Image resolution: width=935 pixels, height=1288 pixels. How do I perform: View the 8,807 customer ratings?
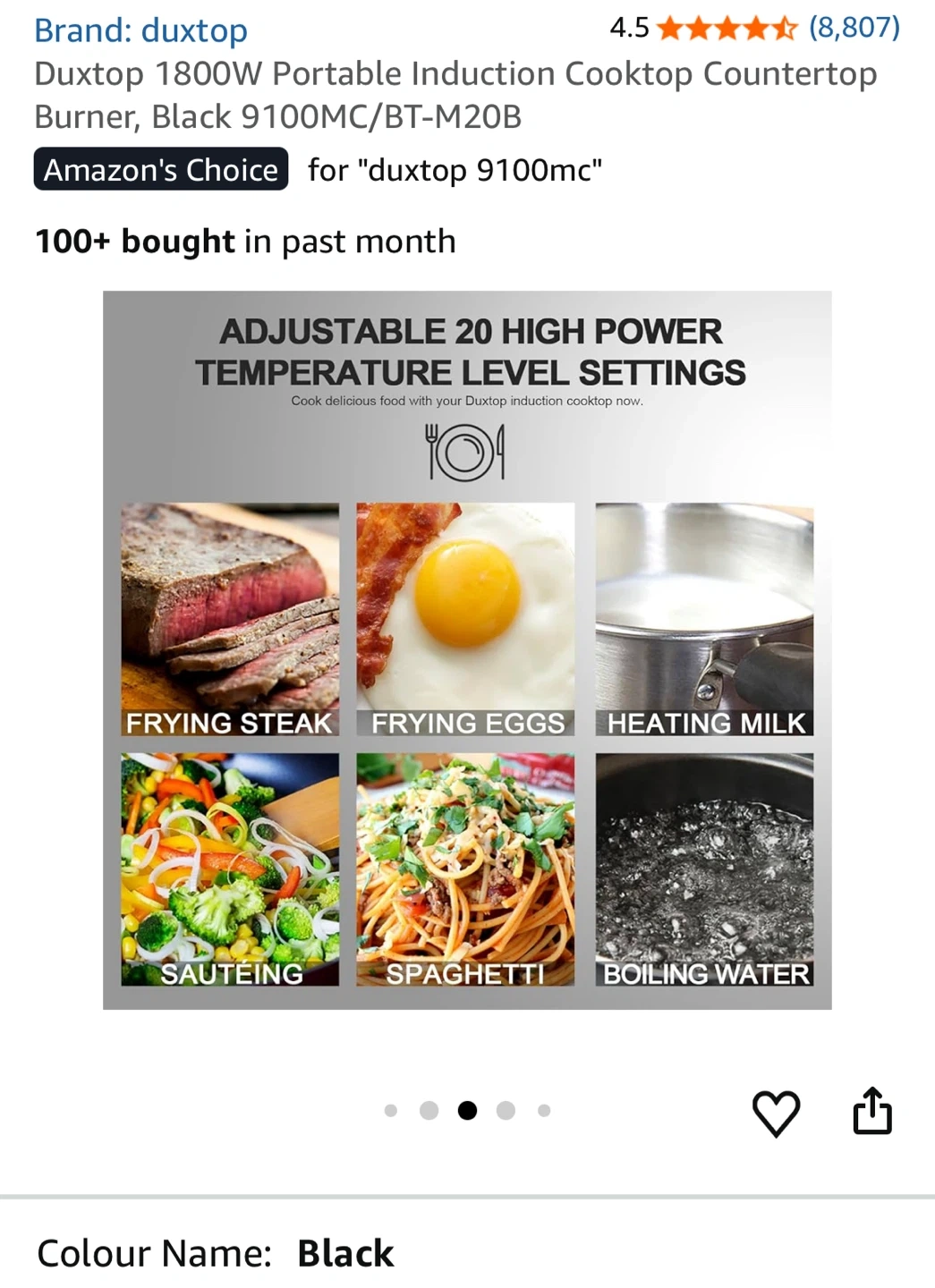tap(854, 28)
